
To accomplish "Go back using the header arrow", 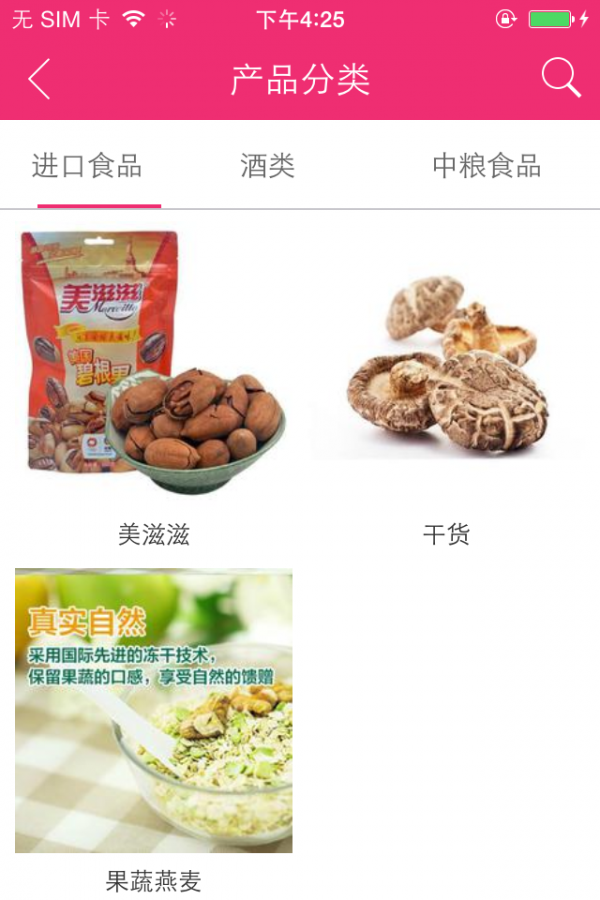I will click(x=39, y=79).
